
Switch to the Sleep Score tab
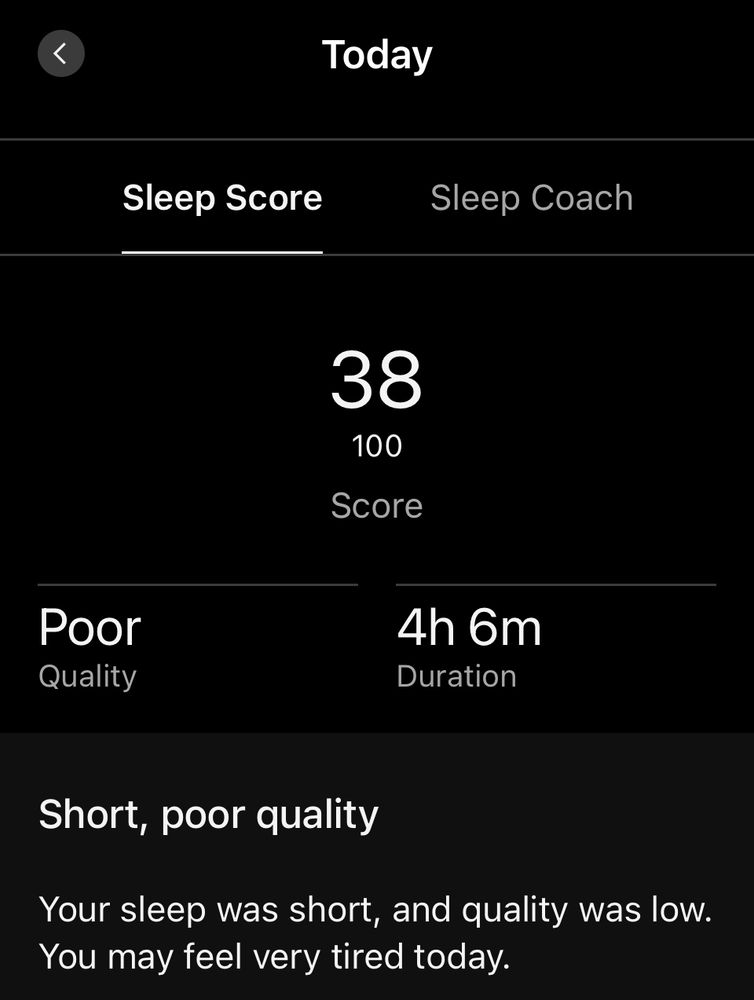[x=222, y=197]
